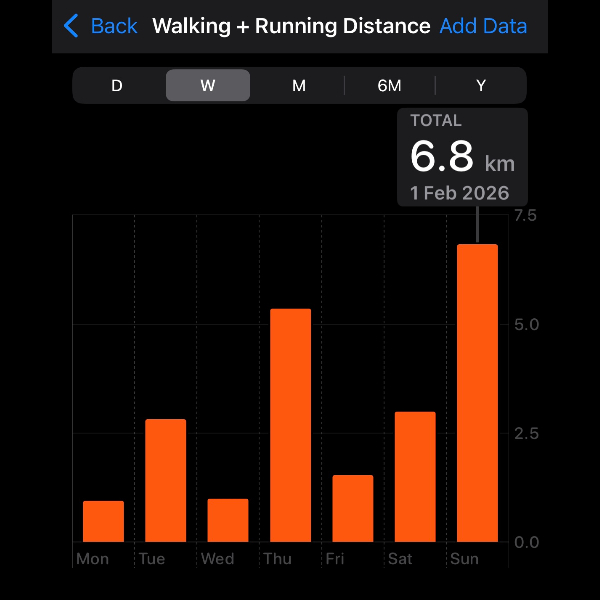Select Sunday's bar in the chart
This screenshot has height=600, width=600.
point(477,393)
